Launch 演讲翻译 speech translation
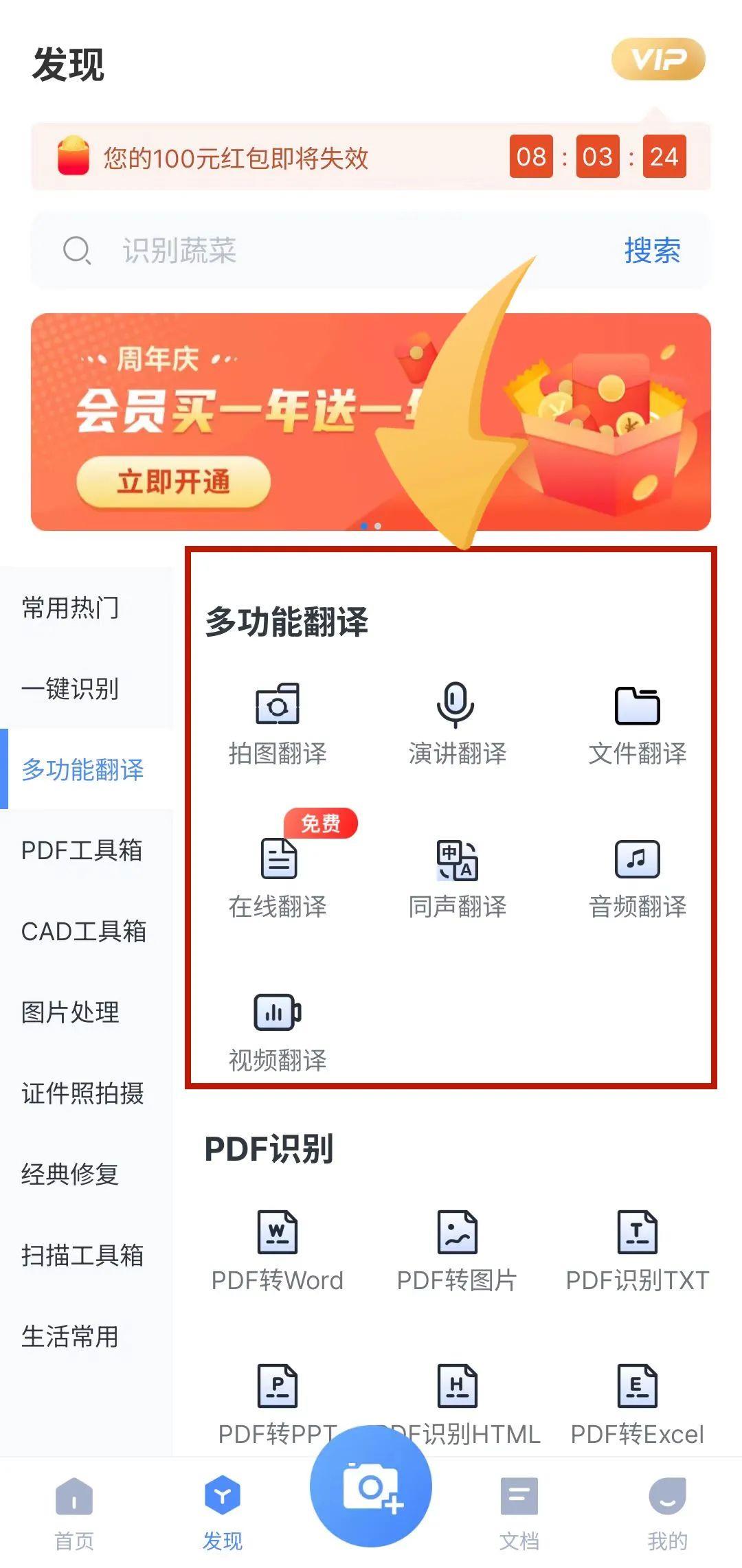The height and width of the screenshot is (1568, 742). [457, 723]
